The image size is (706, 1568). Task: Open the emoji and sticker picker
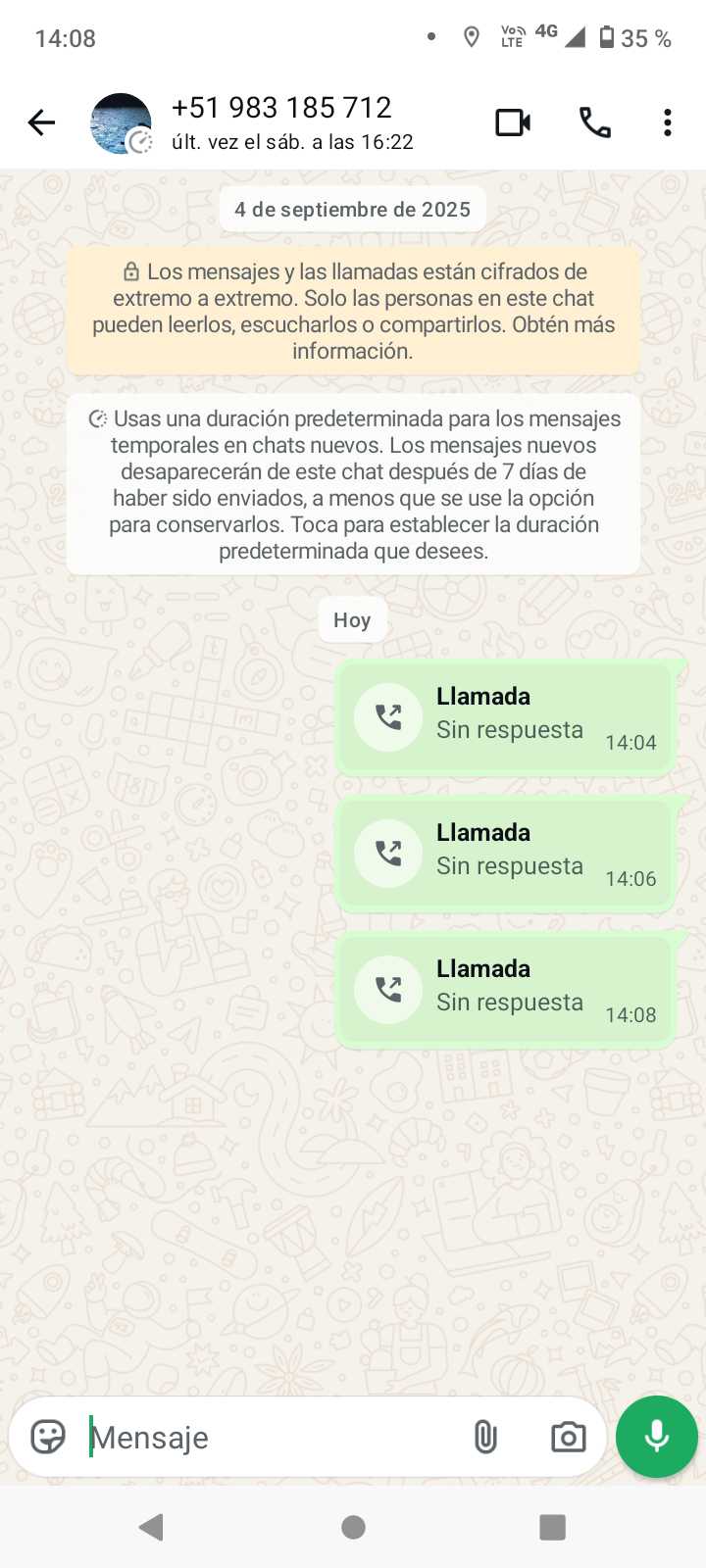click(48, 1437)
